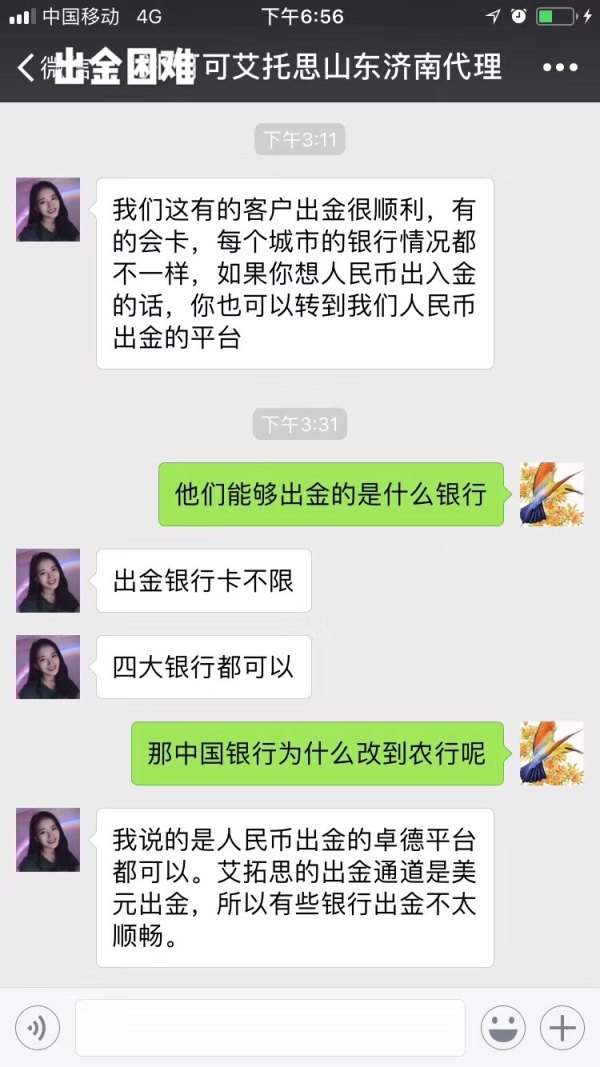Screen dimensions: 600x1067
Task: Open the plus attachment menu
Action: [562, 1027]
